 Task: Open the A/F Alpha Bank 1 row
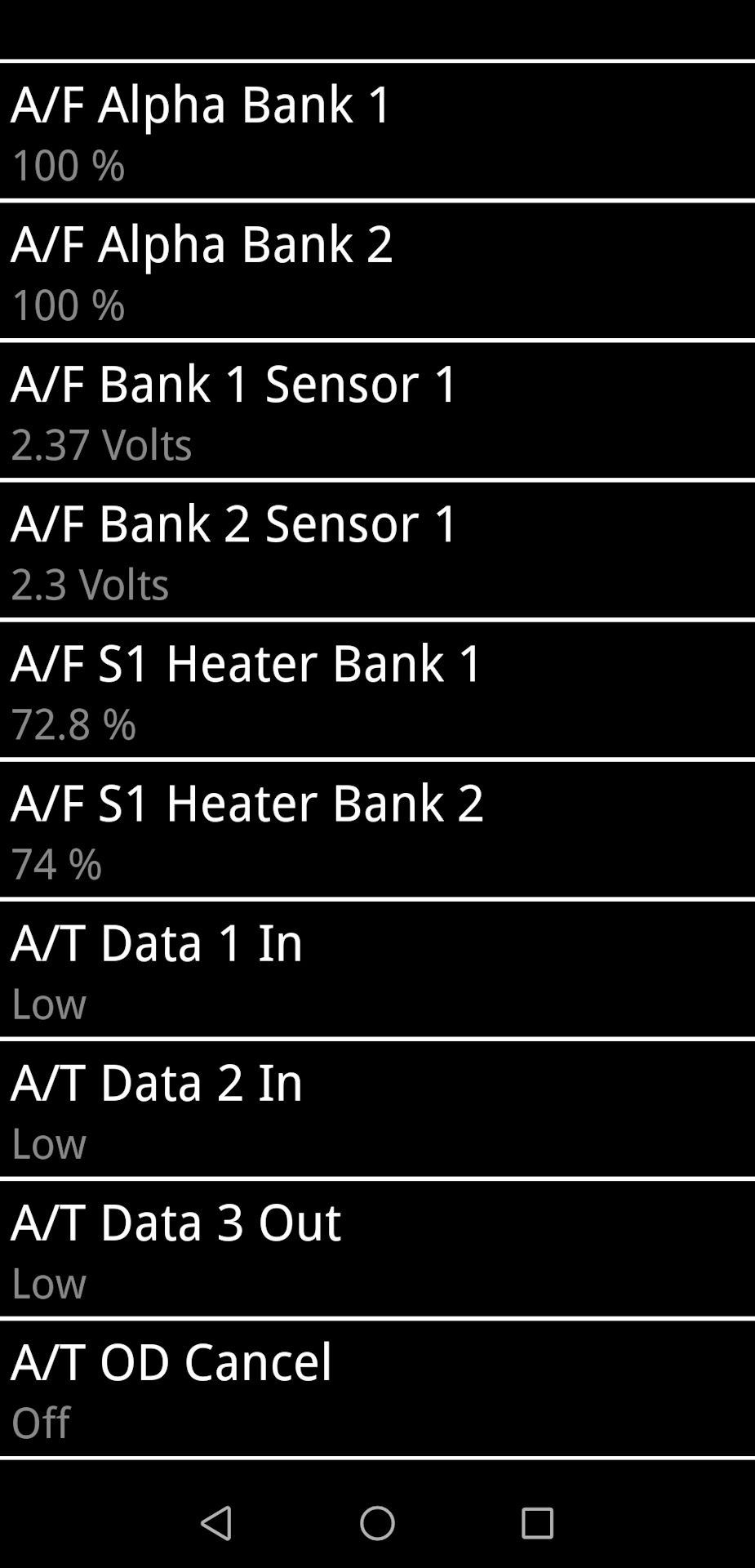coord(377,131)
